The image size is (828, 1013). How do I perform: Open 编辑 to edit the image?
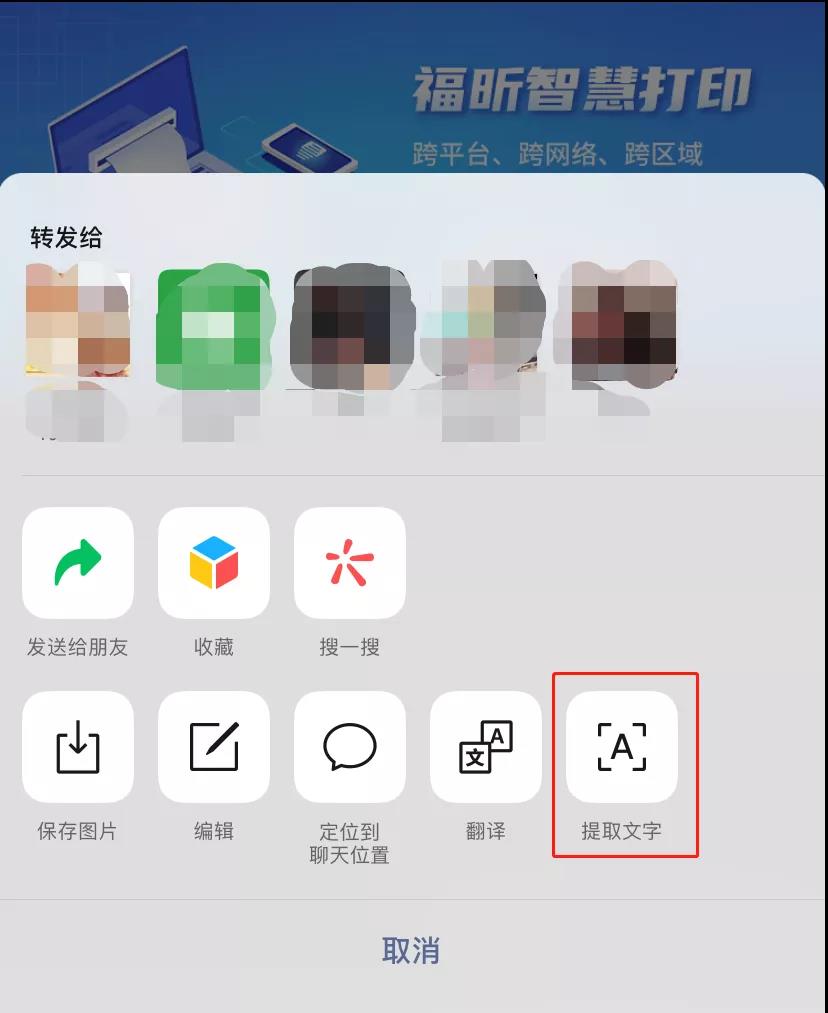[x=214, y=747]
